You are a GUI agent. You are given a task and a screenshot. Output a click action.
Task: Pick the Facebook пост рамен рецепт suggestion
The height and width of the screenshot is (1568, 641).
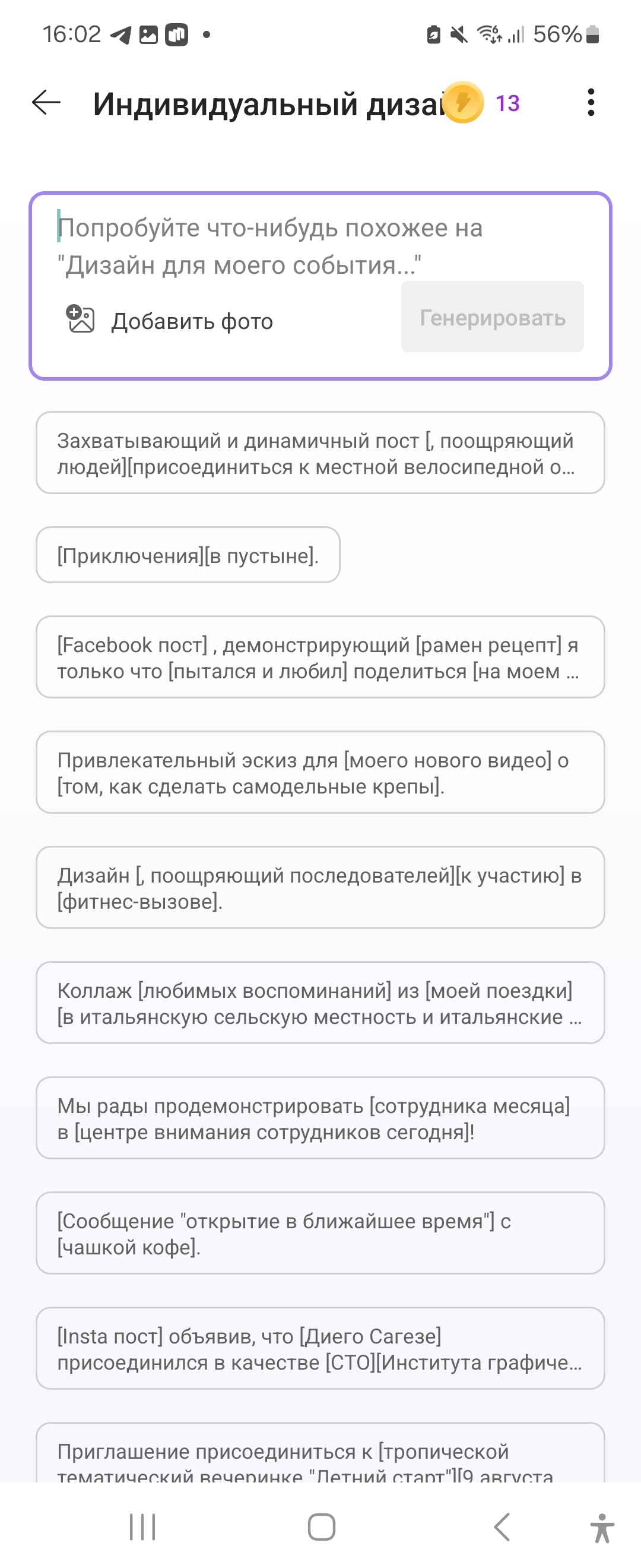click(320, 657)
